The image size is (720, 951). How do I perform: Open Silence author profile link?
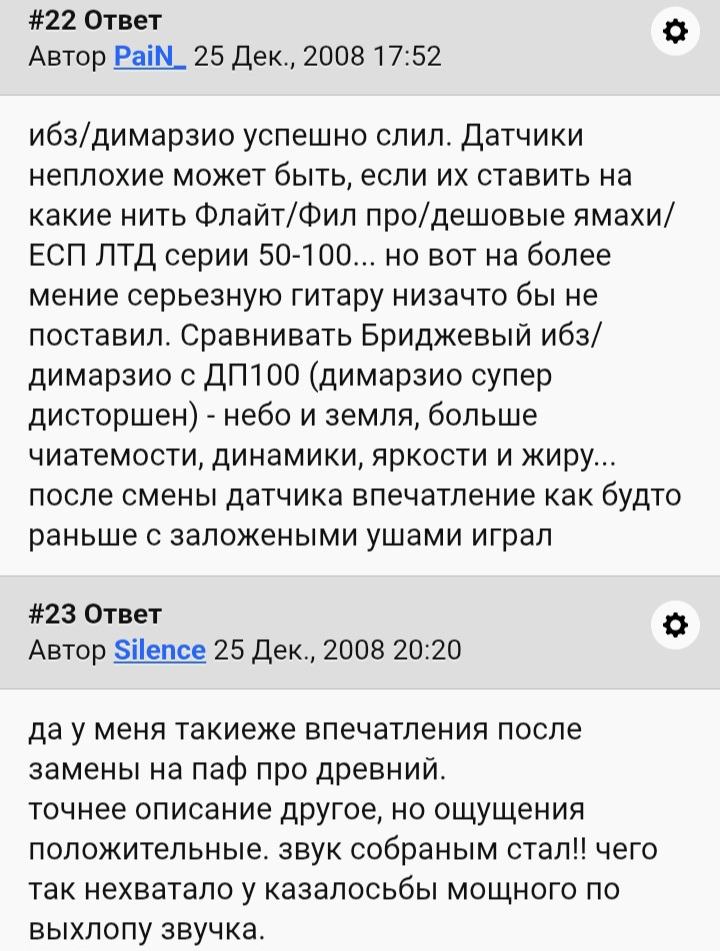(x=160, y=651)
